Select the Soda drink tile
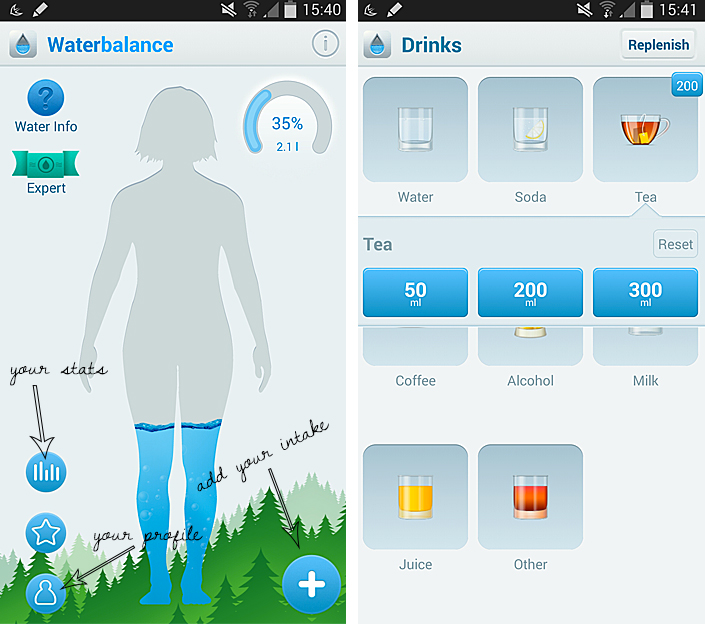The height and width of the screenshot is (624, 705). click(x=530, y=130)
